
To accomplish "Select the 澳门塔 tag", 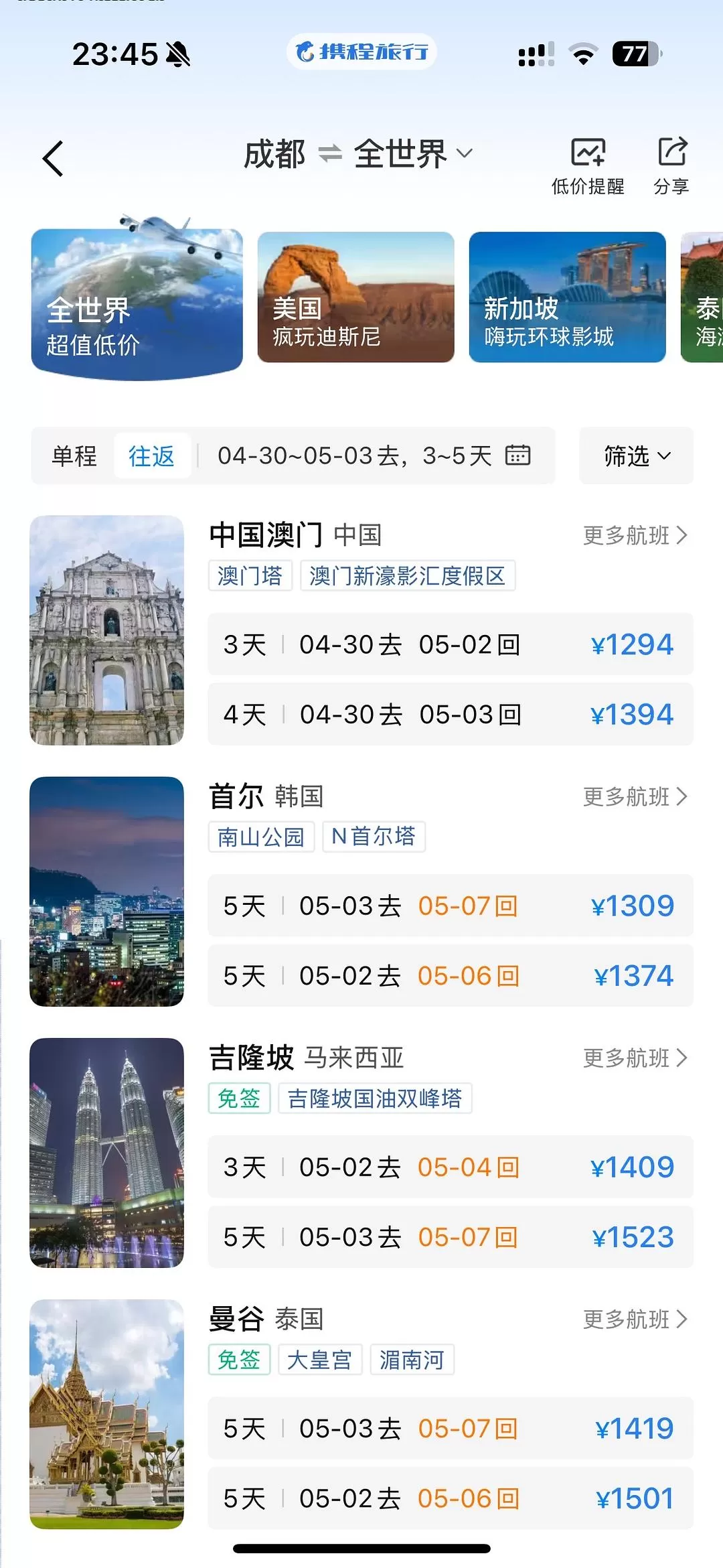I will pyautogui.click(x=250, y=576).
